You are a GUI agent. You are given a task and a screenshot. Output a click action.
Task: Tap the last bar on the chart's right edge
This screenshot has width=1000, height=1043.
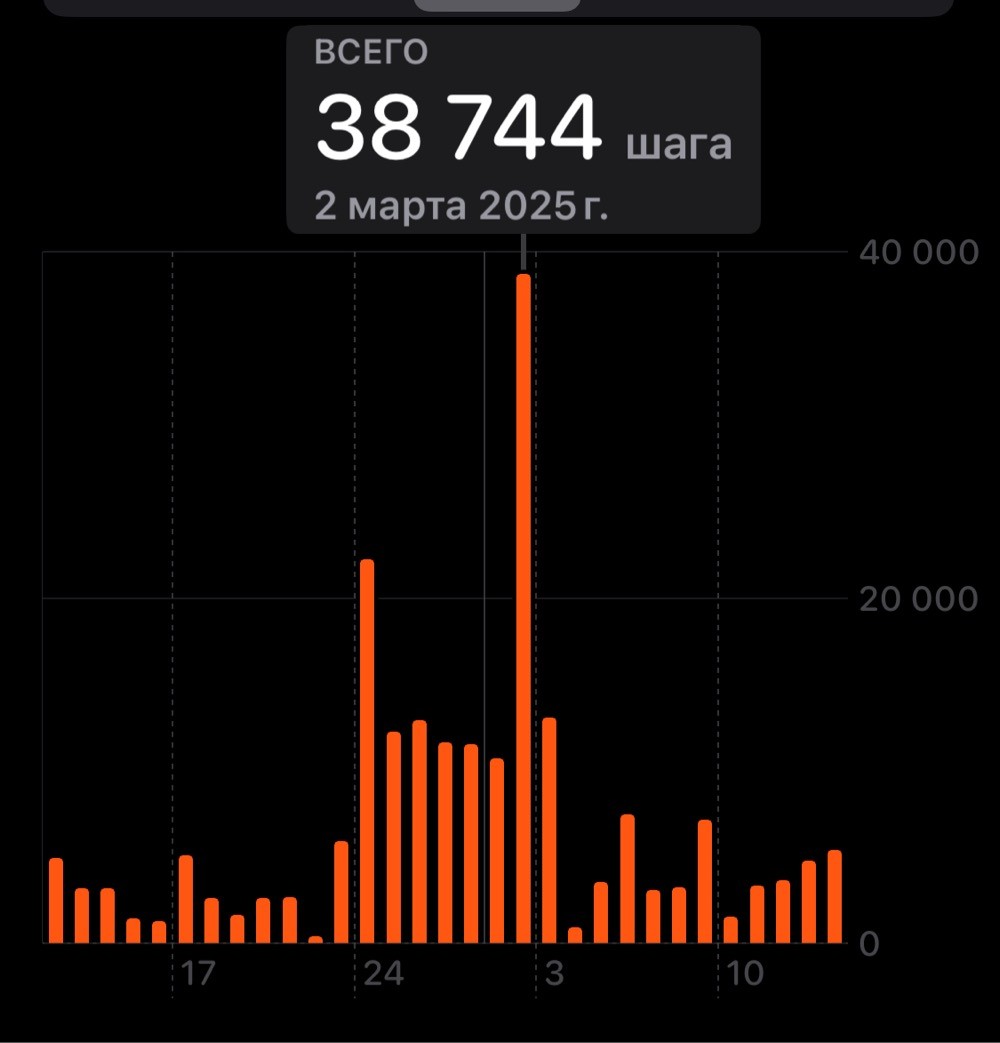[x=834, y=897]
